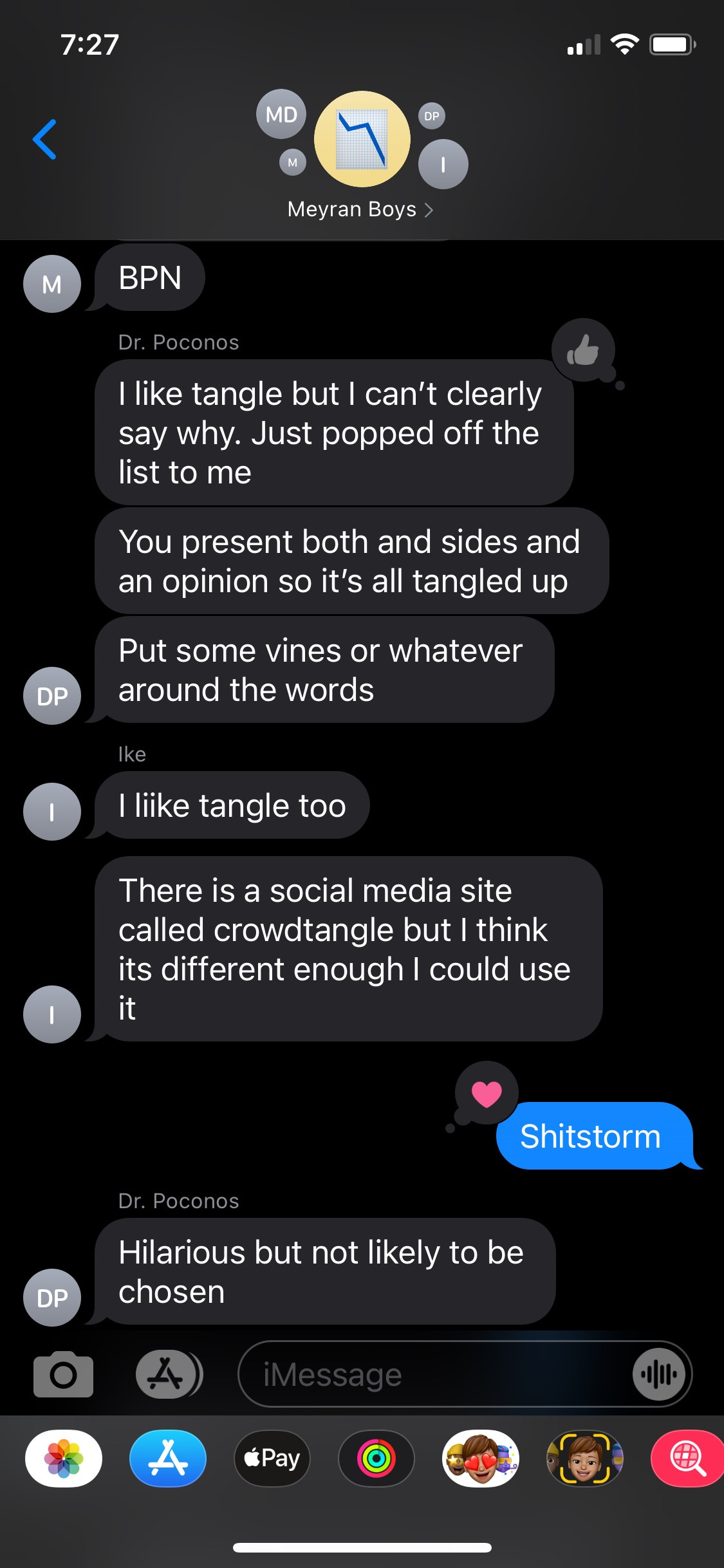Open the Animoji stickers icon
724x1568 pixels.
tap(481, 1459)
